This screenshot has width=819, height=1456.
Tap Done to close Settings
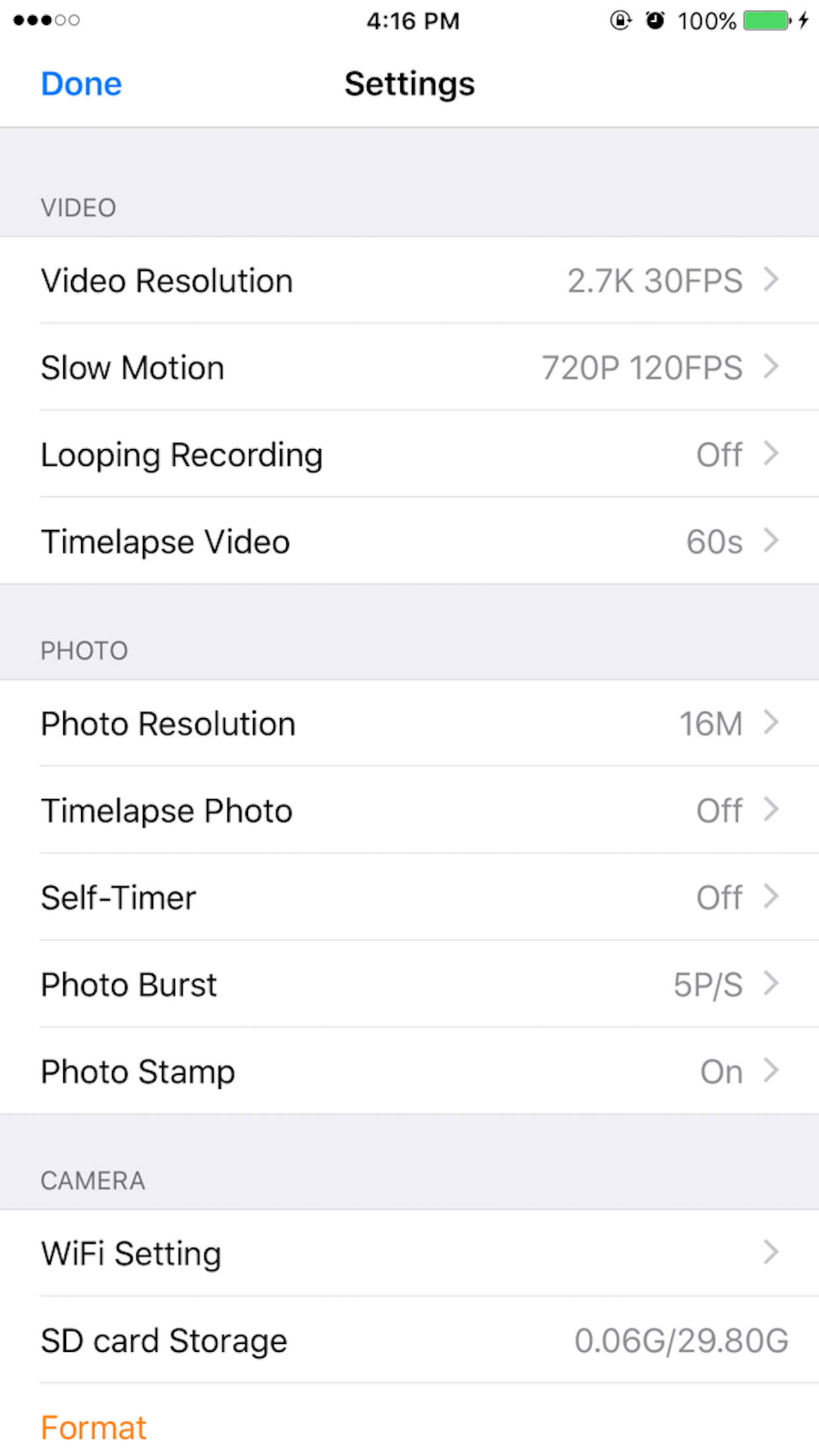pyautogui.click(x=81, y=84)
